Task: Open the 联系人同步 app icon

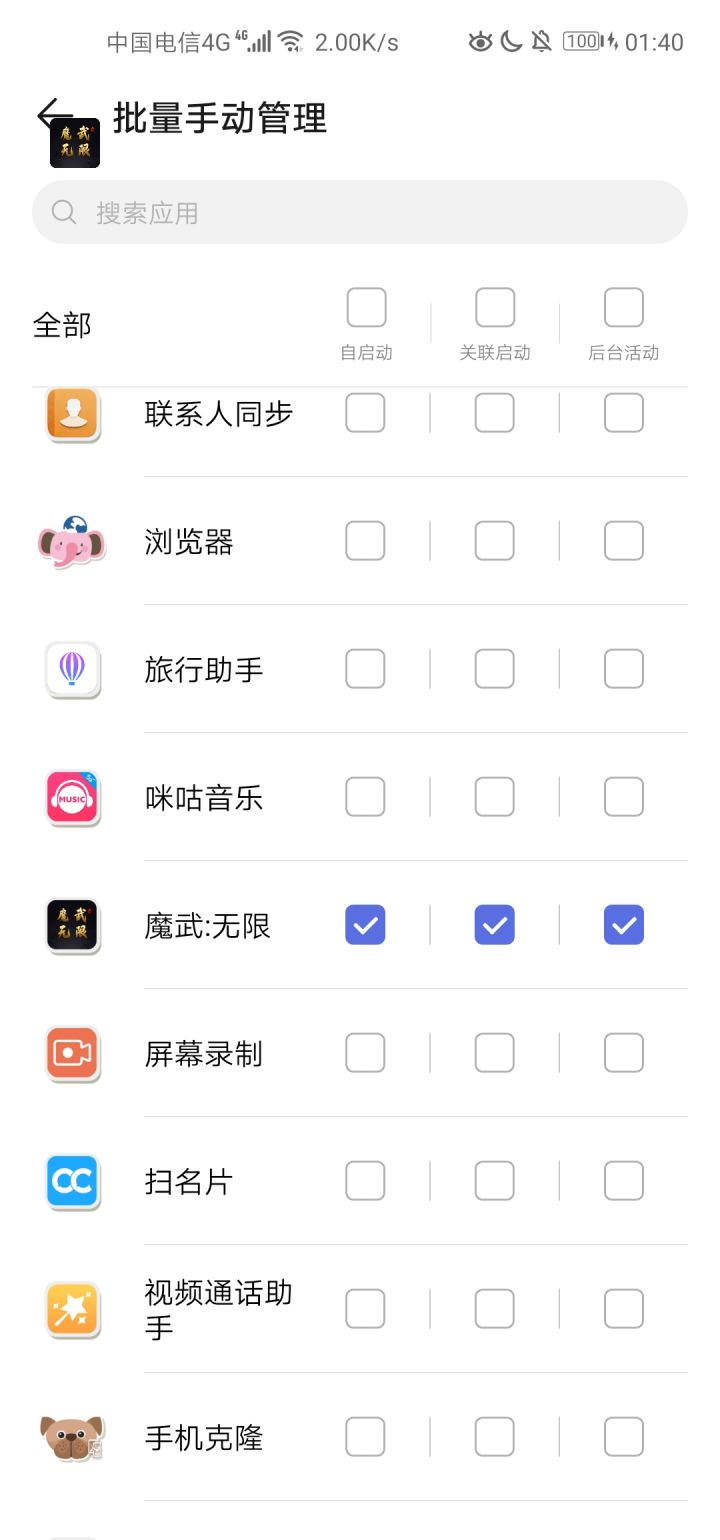Action: (x=71, y=413)
